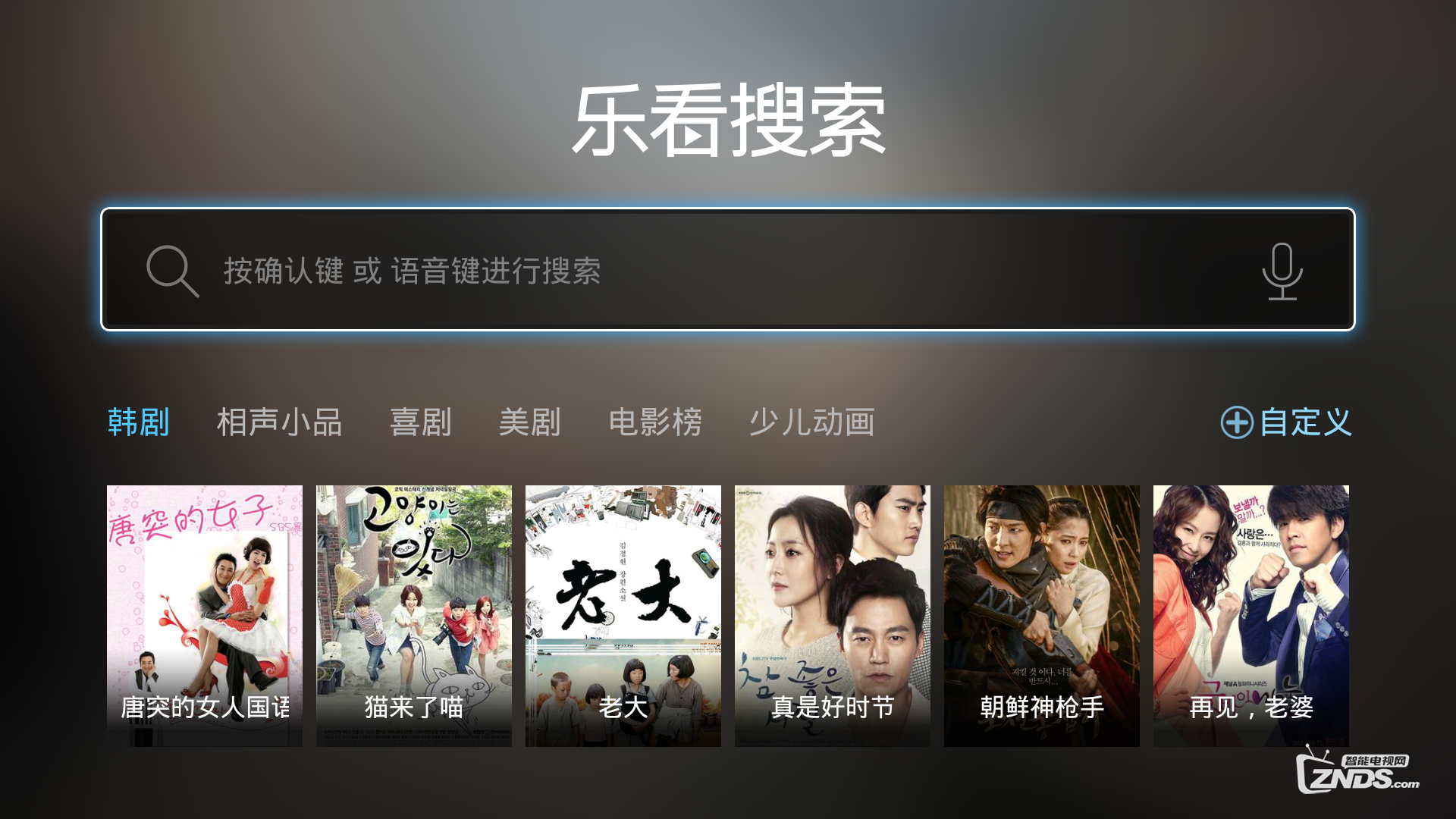
Task: Open the drama 再见，老婆
Action: click(x=1251, y=616)
